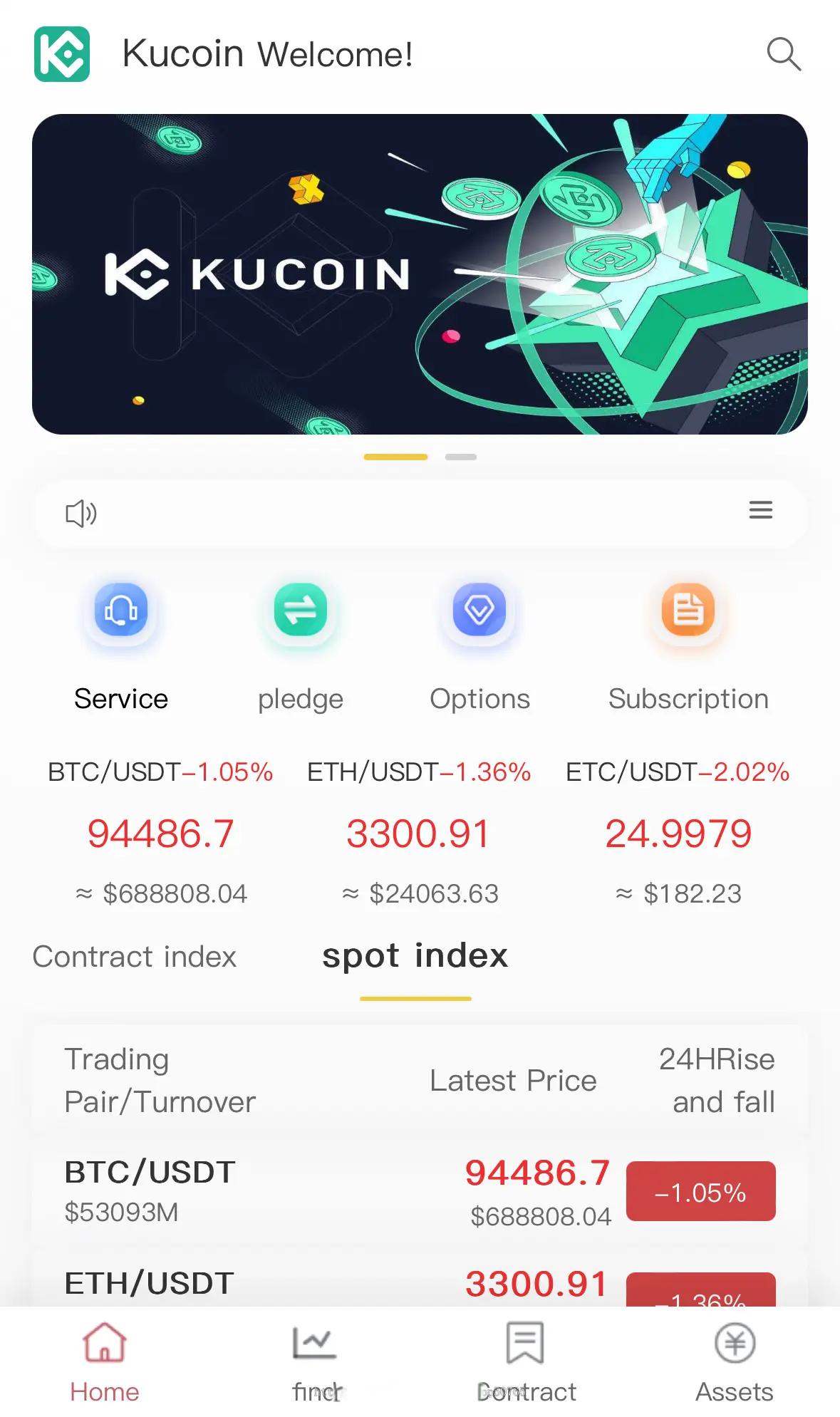Open the announcements list menu icon

click(x=760, y=510)
